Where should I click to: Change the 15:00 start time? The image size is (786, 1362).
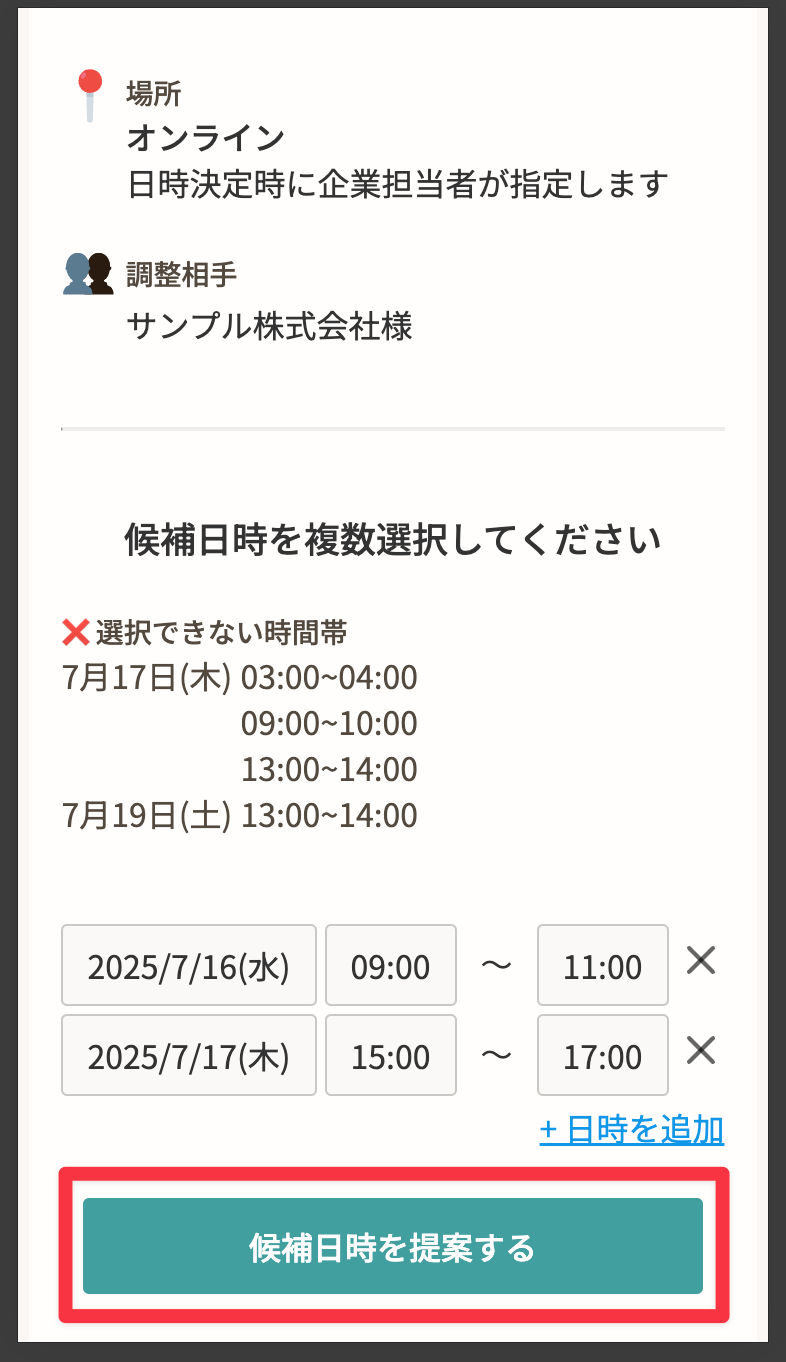[x=391, y=1055]
